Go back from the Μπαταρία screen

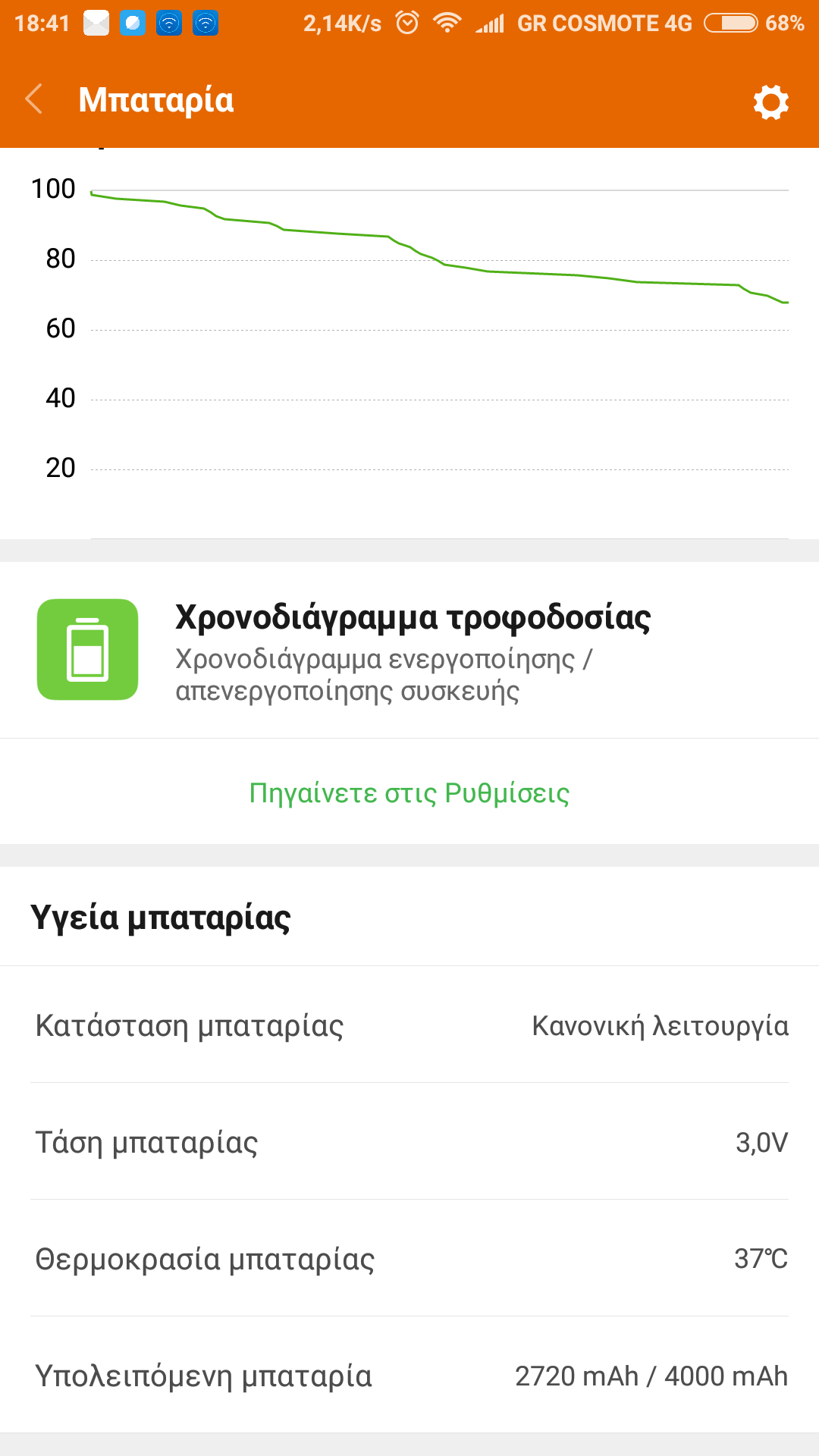(x=34, y=99)
